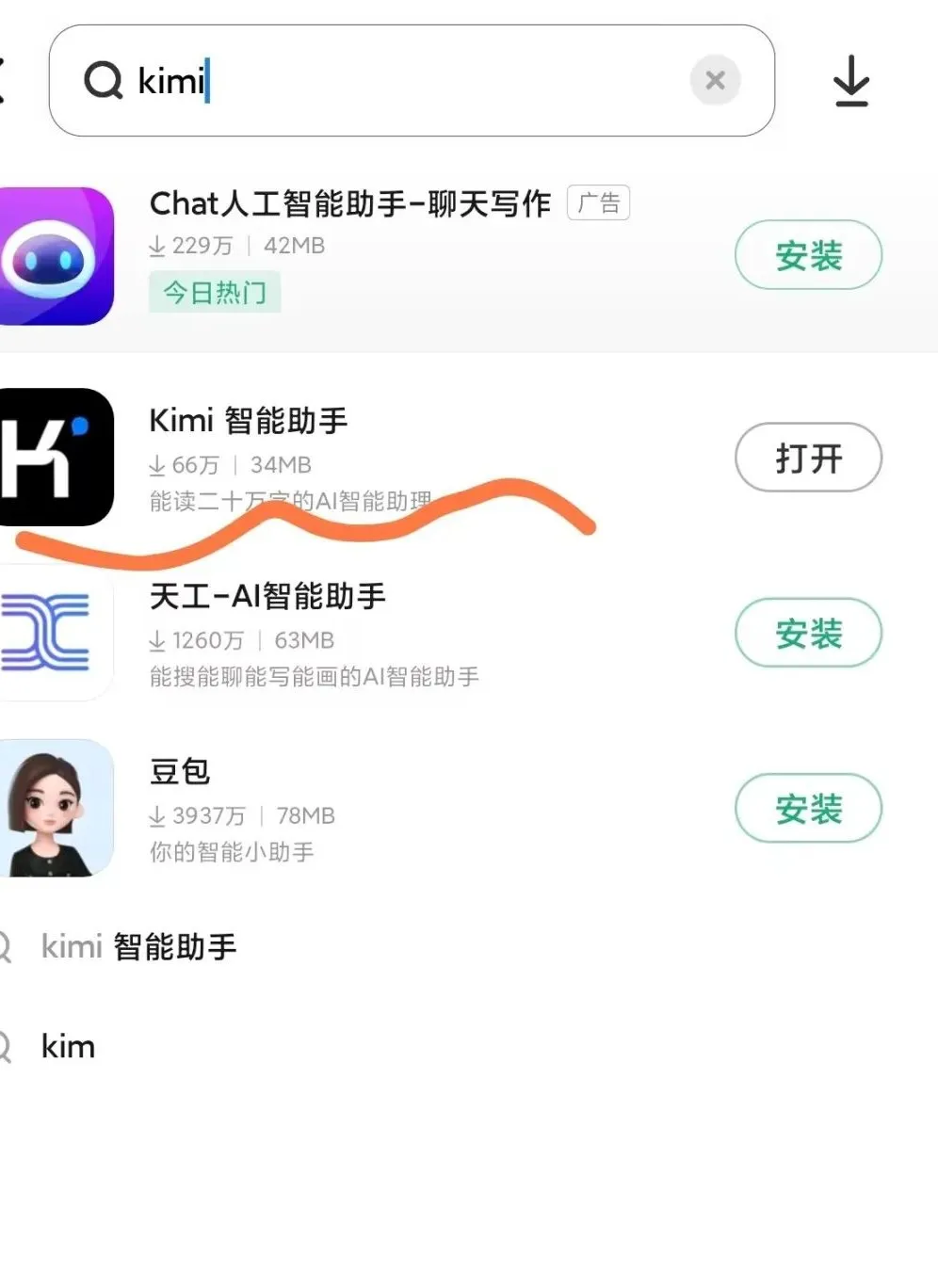Select the 'kimi 智能助手' search suggestion
Image resolution: width=938 pixels, height=1288 pixels.
coord(141,946)
